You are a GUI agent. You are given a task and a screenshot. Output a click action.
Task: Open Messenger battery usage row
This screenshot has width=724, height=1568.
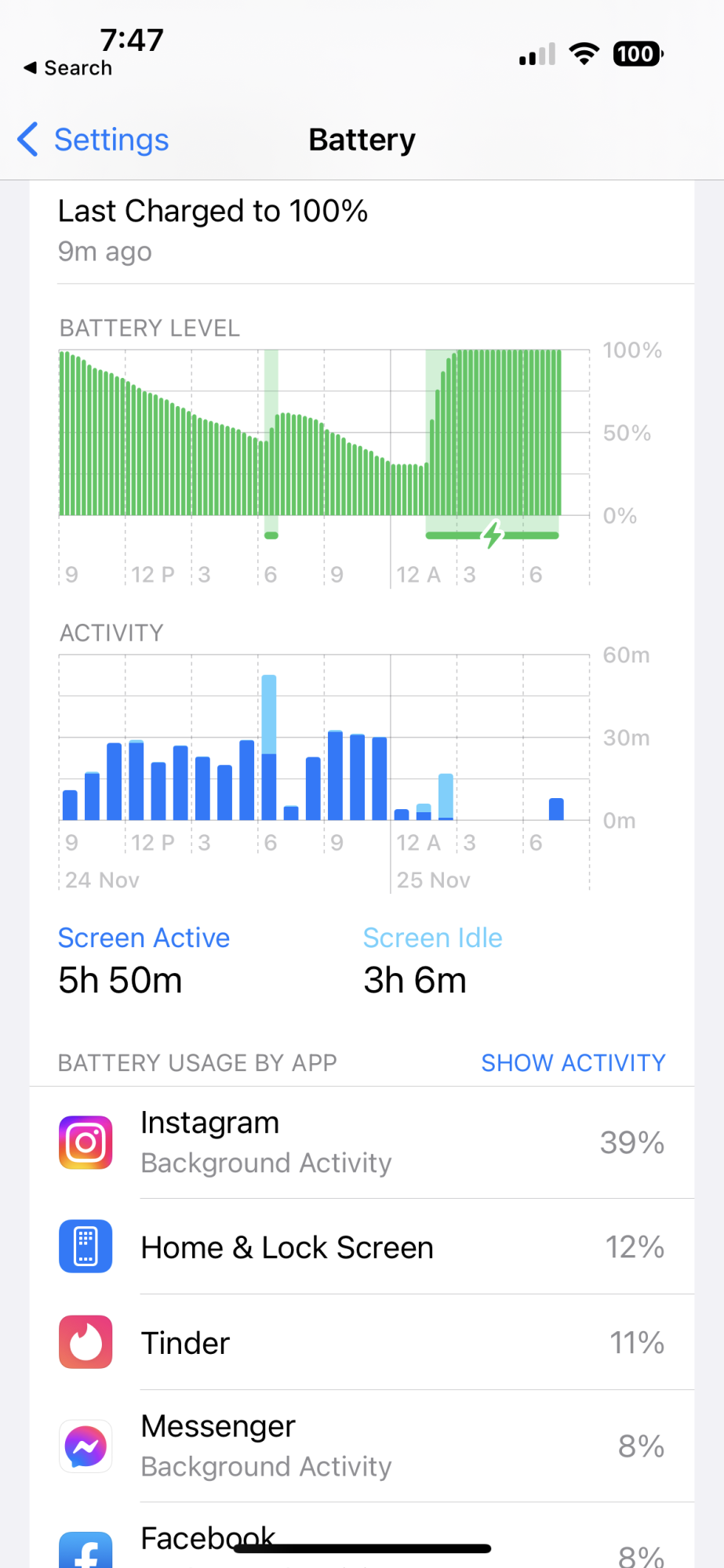tap(361, 1446)
